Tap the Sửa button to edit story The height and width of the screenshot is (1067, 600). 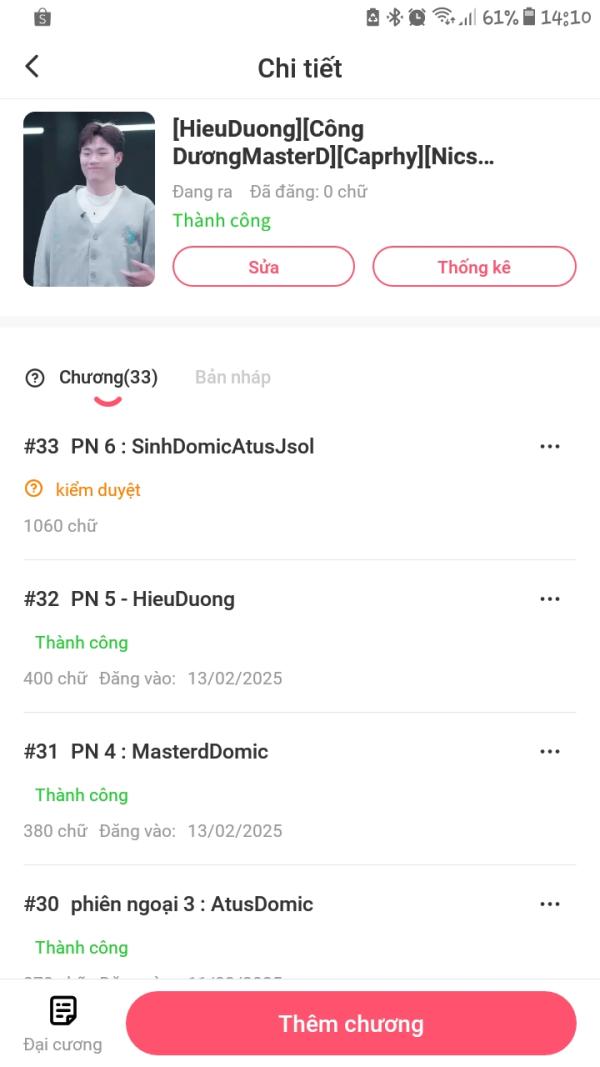coord(263,267)
